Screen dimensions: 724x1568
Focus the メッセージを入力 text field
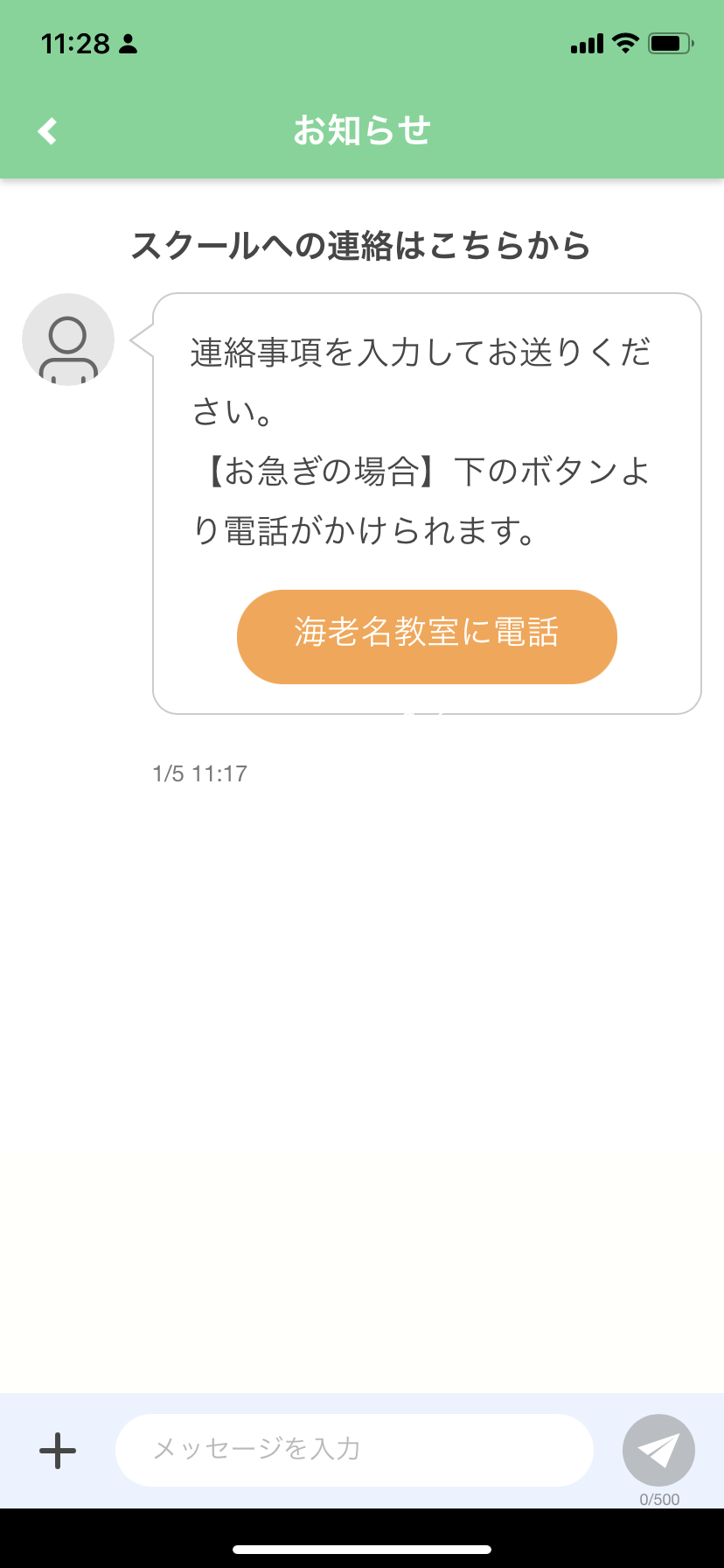[354, 1450]
